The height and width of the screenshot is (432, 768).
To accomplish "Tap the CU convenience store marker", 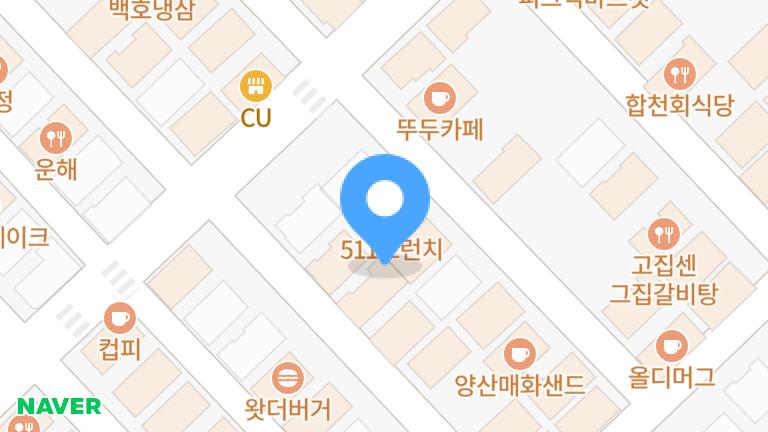I will 256,86.
